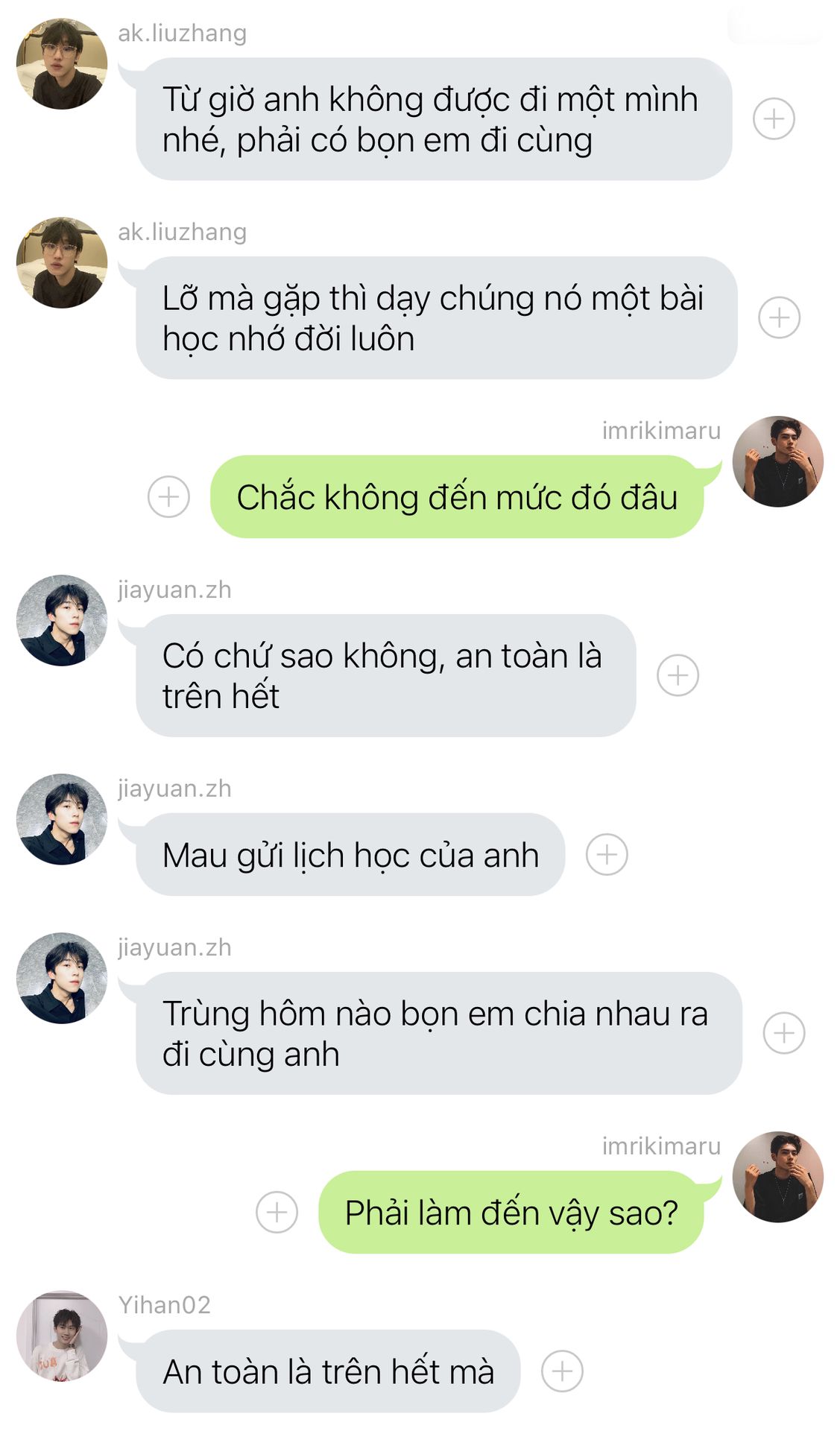Viewport: 840px width, 1431px height.
Task: Open ak.liuzhang's avatar on 'Từ giờ anh' message
Action: tap(62, 64)
